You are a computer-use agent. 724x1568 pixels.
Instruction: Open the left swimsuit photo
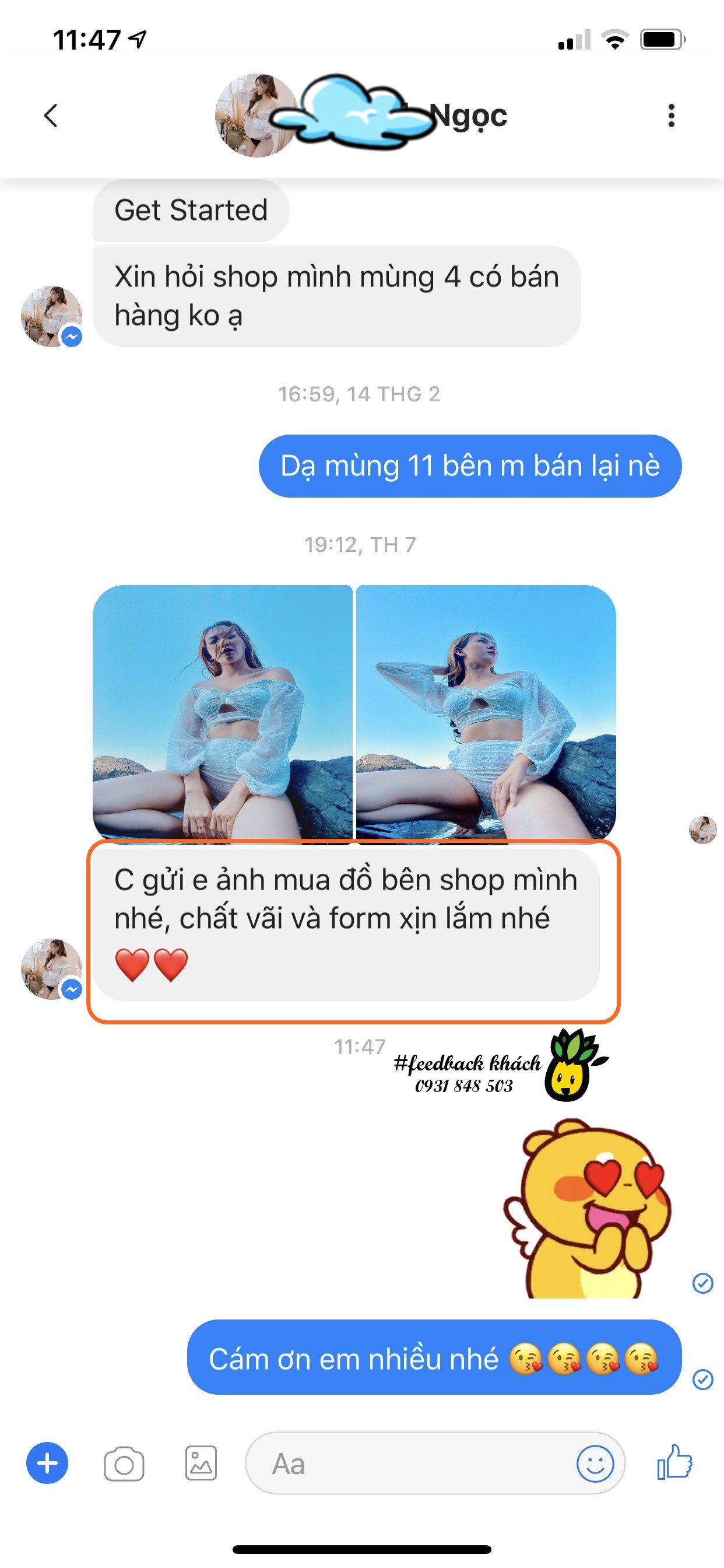223,713
